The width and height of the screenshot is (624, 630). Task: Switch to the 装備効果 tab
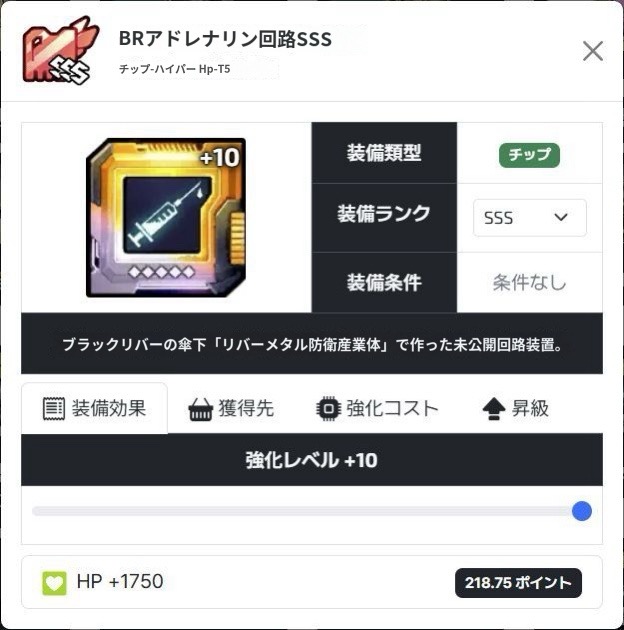point(94,408)
